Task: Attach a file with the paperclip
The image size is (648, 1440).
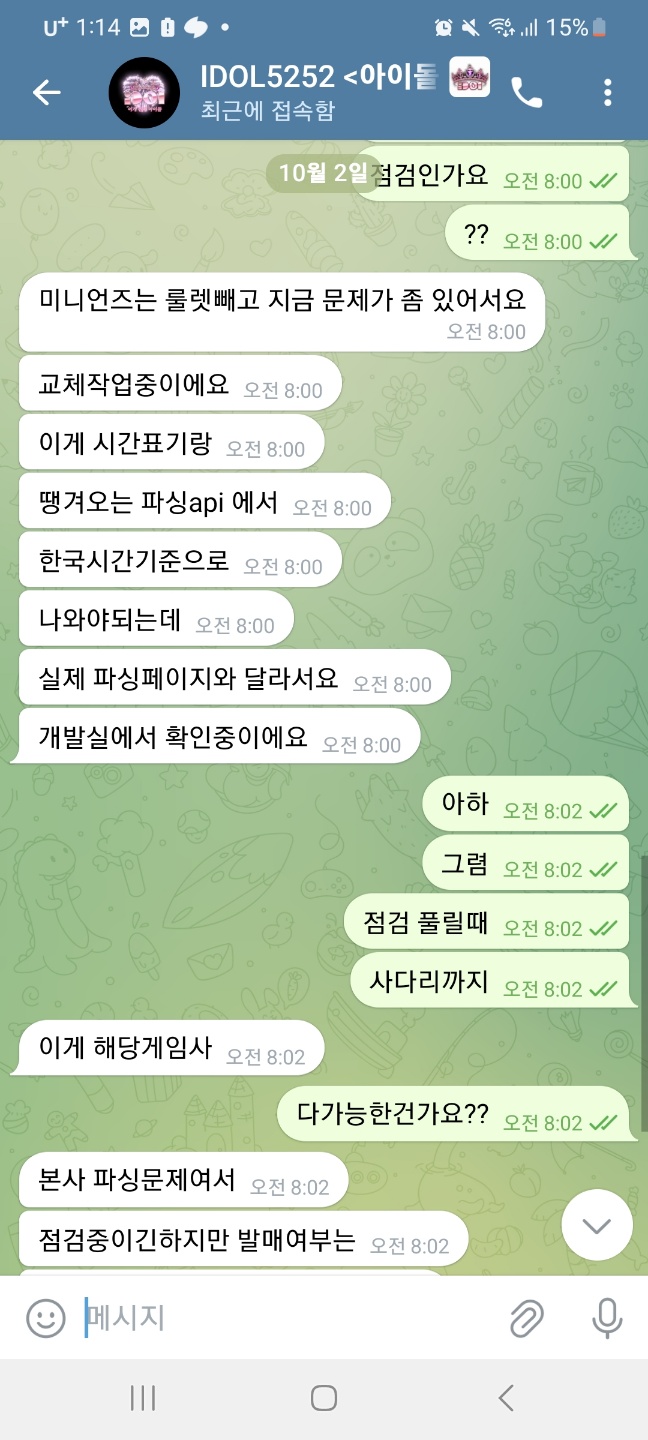Action: [x=526, y=1318]
